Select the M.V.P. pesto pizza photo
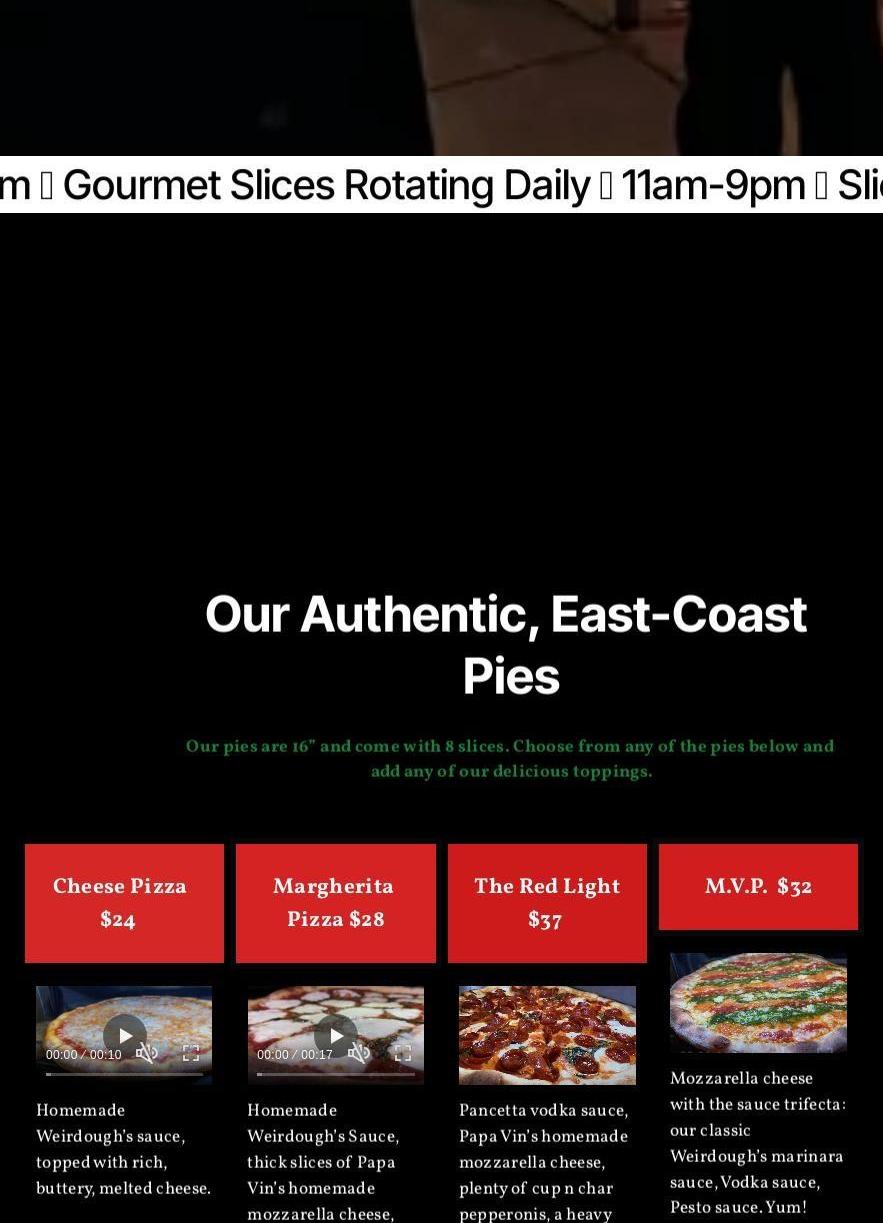 [x=758, y=1003]
